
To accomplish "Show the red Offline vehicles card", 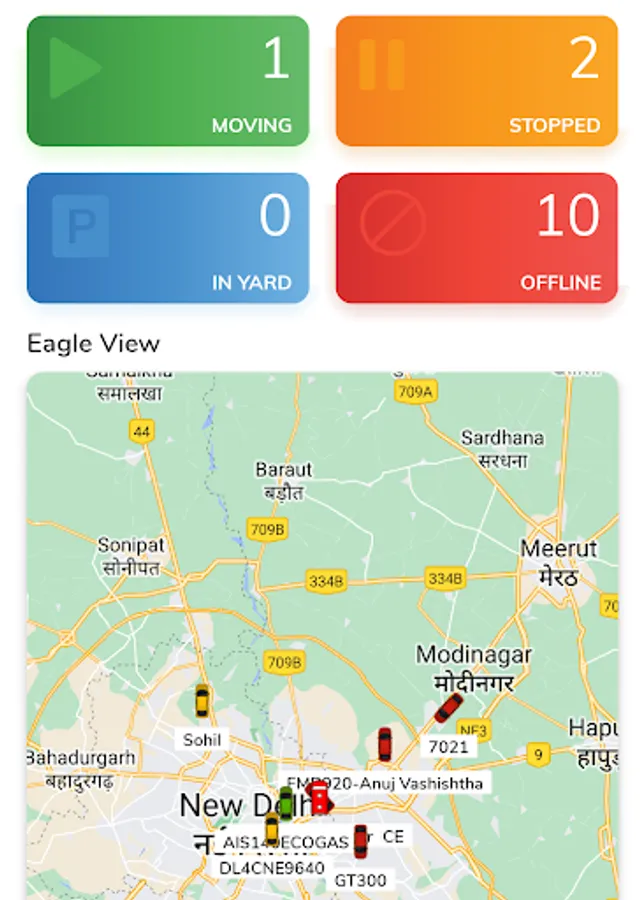I will (477, 238).
